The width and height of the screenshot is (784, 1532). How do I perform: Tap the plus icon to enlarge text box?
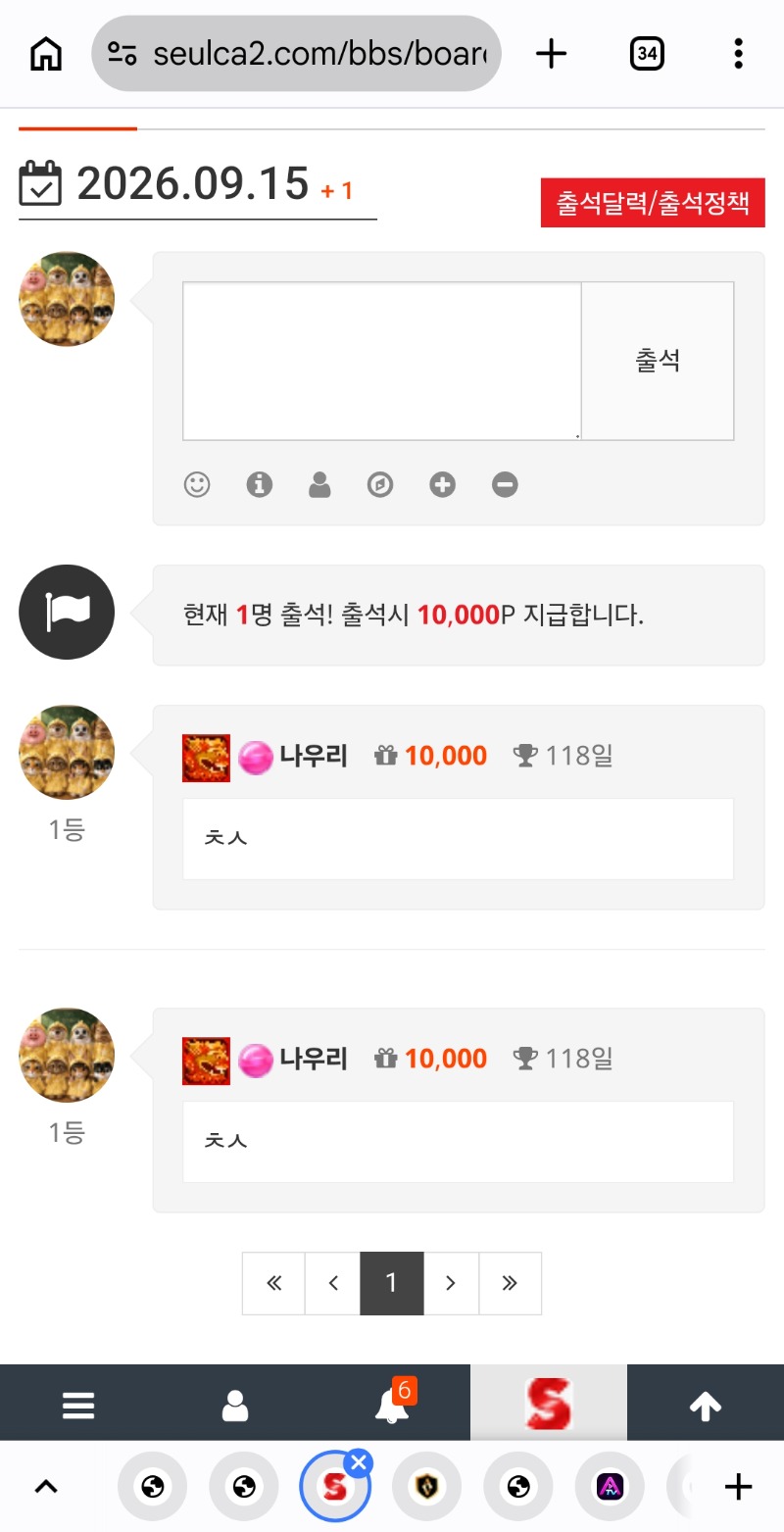pos(443,484)
